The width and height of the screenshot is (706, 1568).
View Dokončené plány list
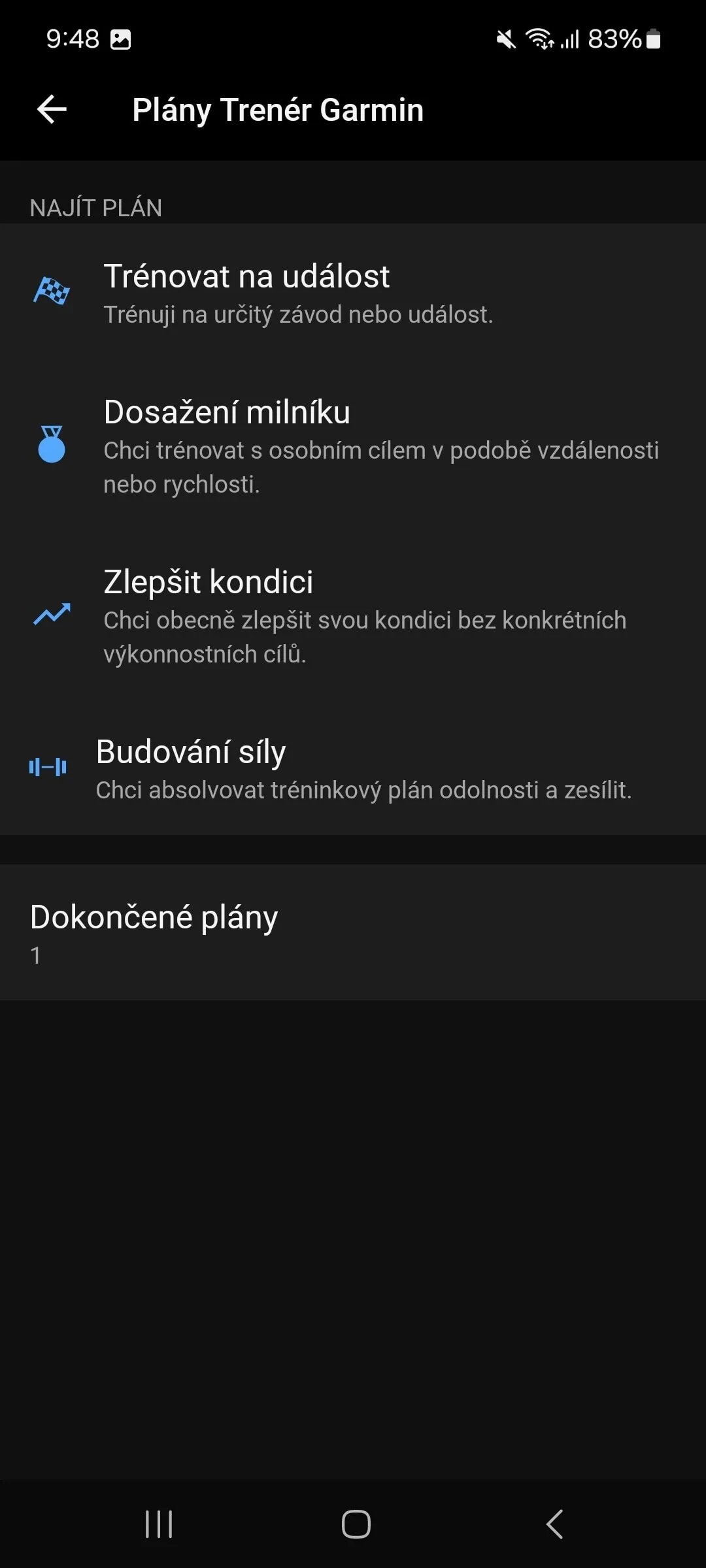point(353,932)
